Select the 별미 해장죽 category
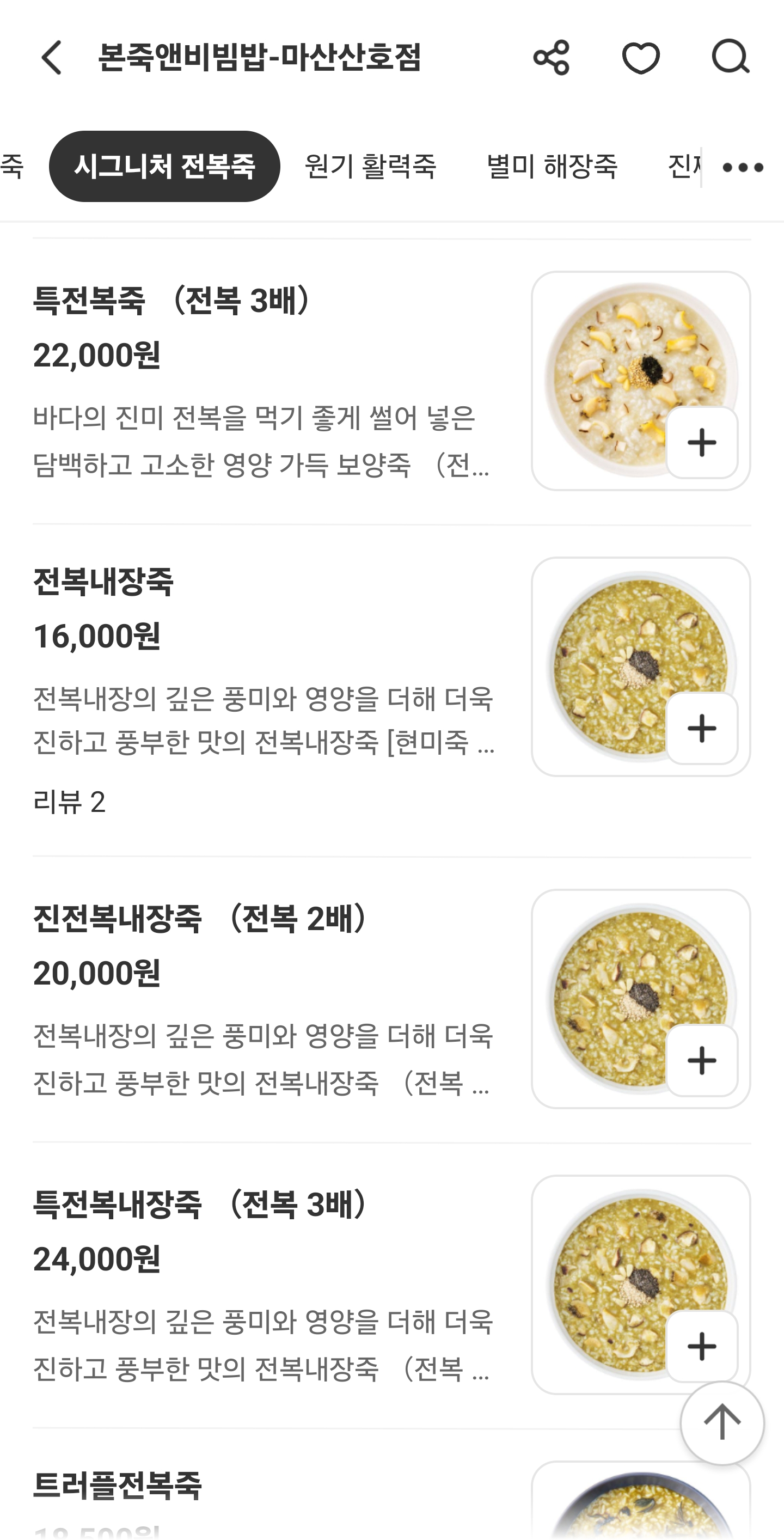 [552, 166]
